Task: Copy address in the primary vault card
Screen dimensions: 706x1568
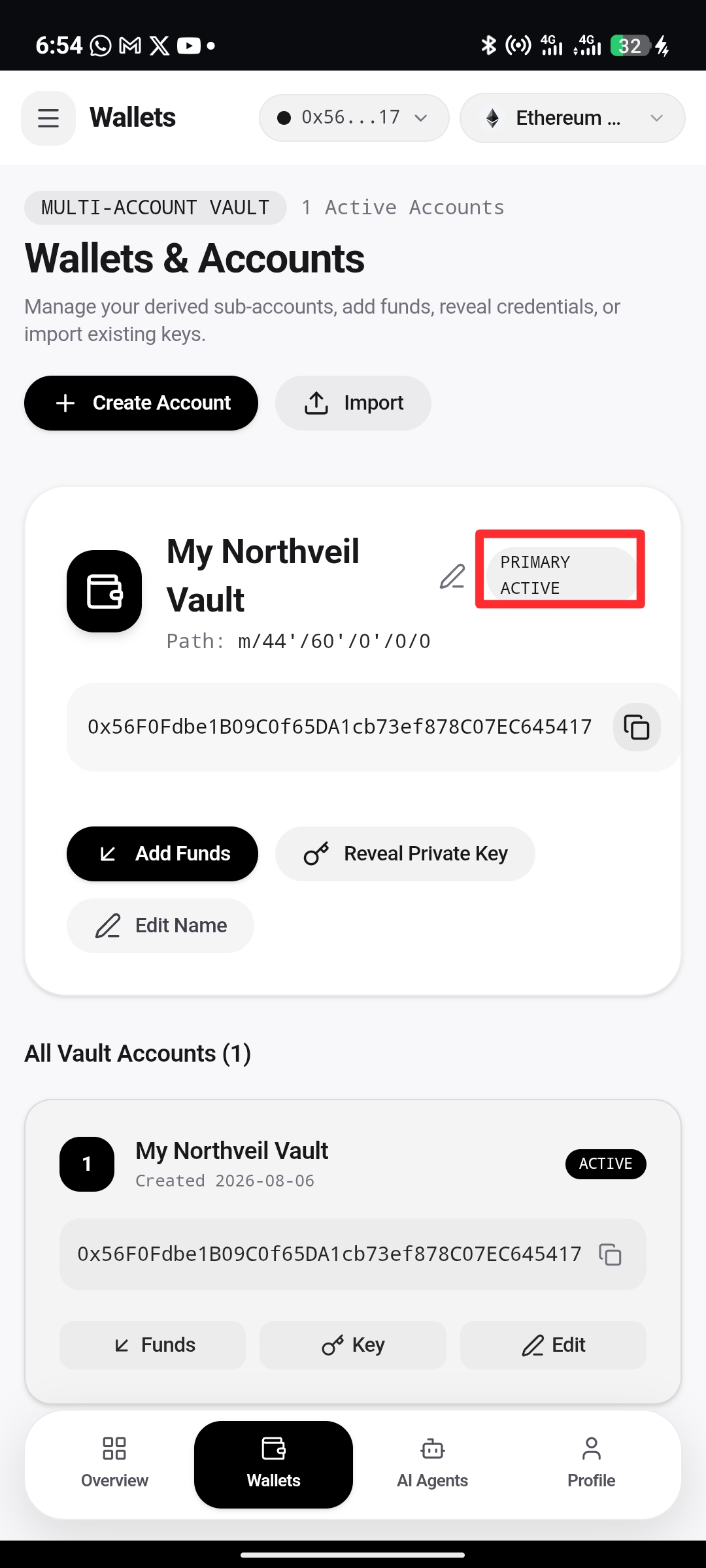Action: pyautogui.click(x=637, y=727)
